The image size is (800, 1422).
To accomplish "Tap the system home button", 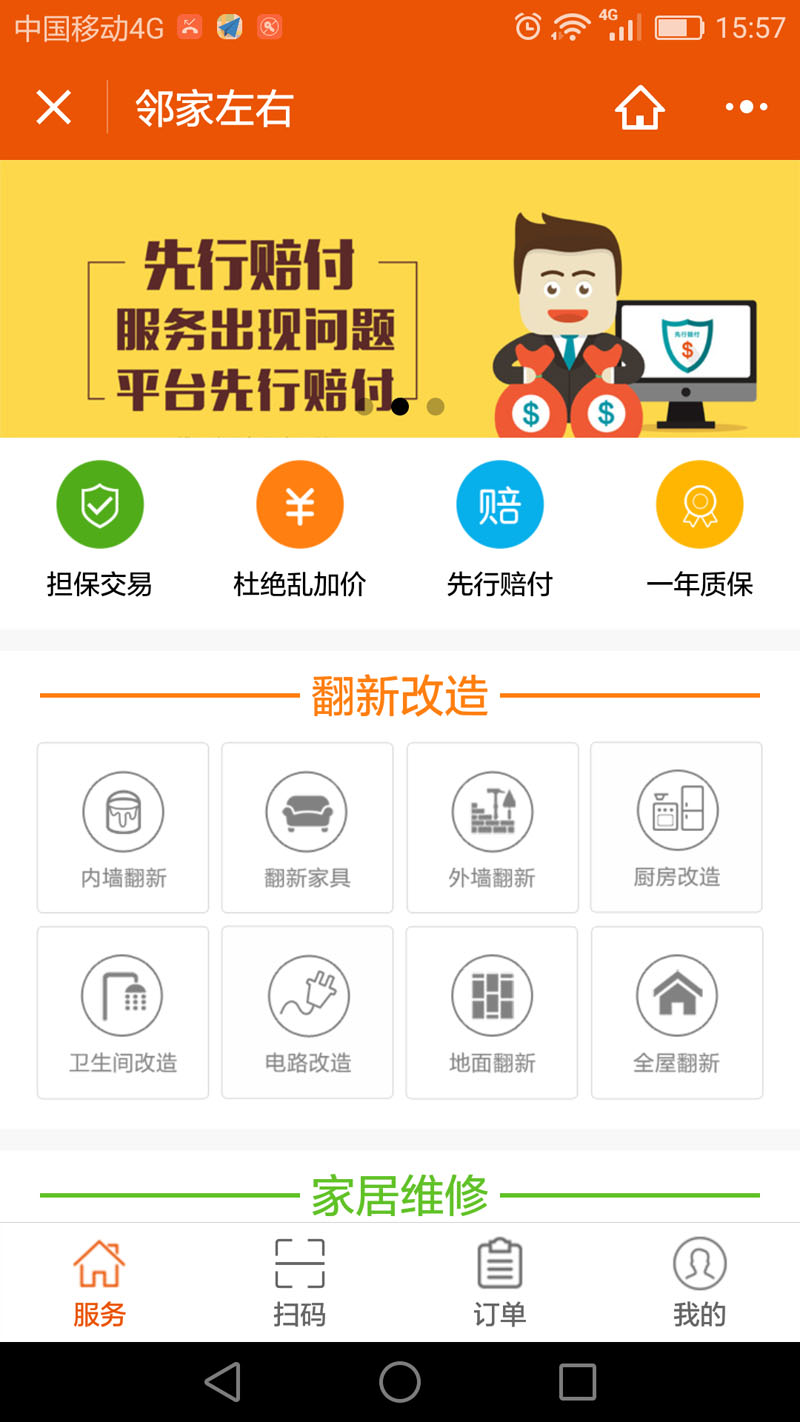I will coord(400,1382).
